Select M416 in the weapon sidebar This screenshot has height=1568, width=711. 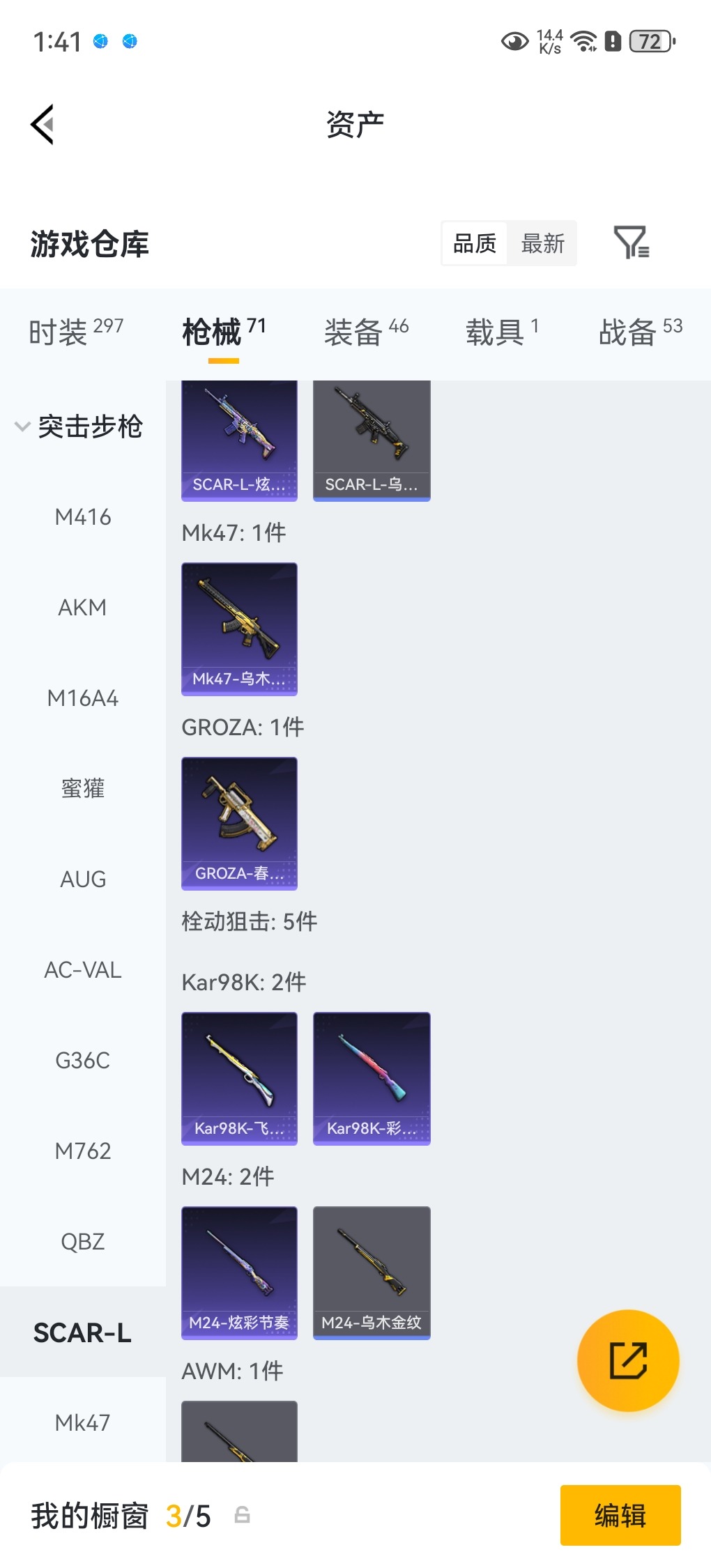(x=84, y=517)
